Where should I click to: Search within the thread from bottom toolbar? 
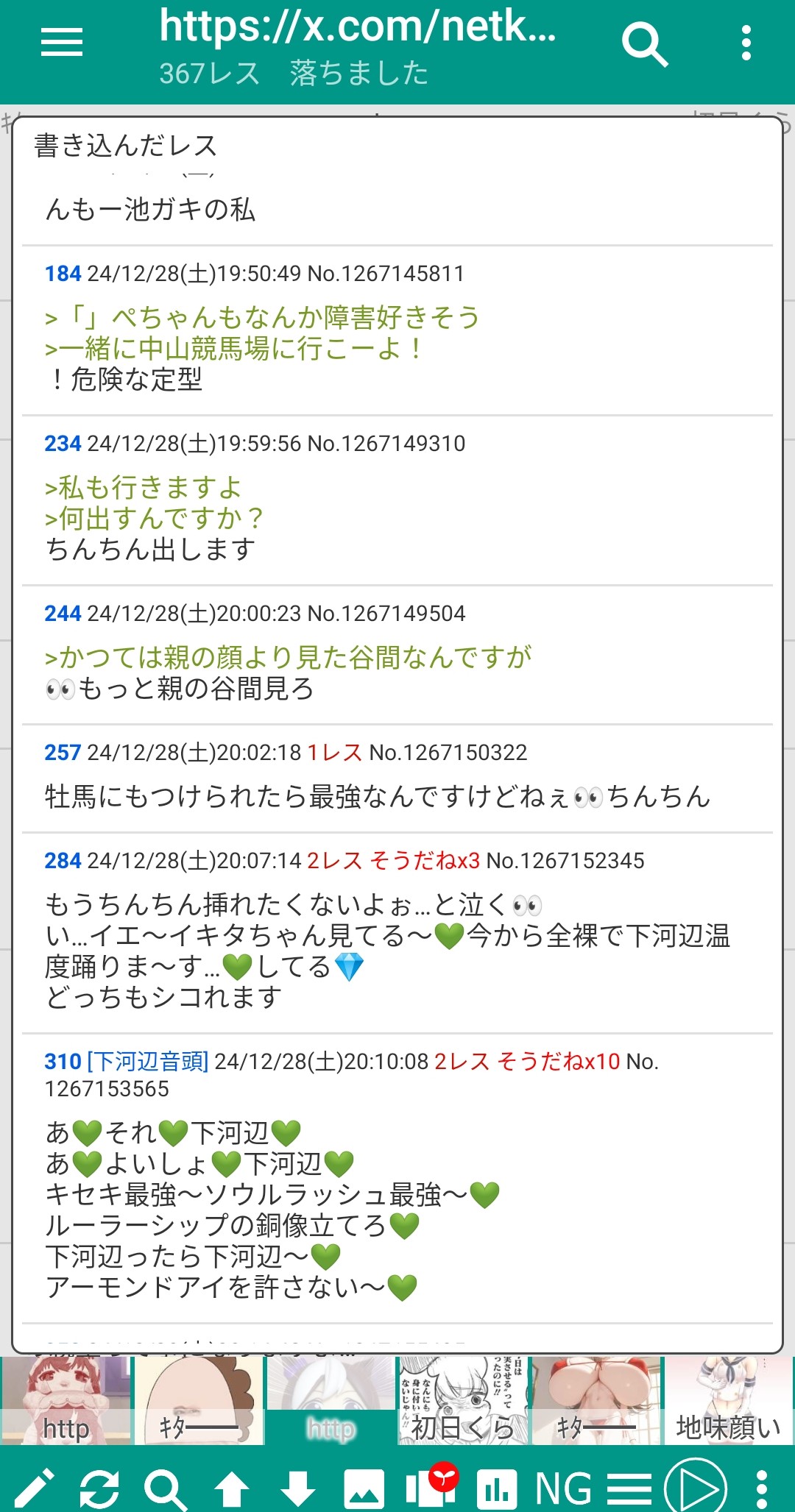click(165, 1488)
